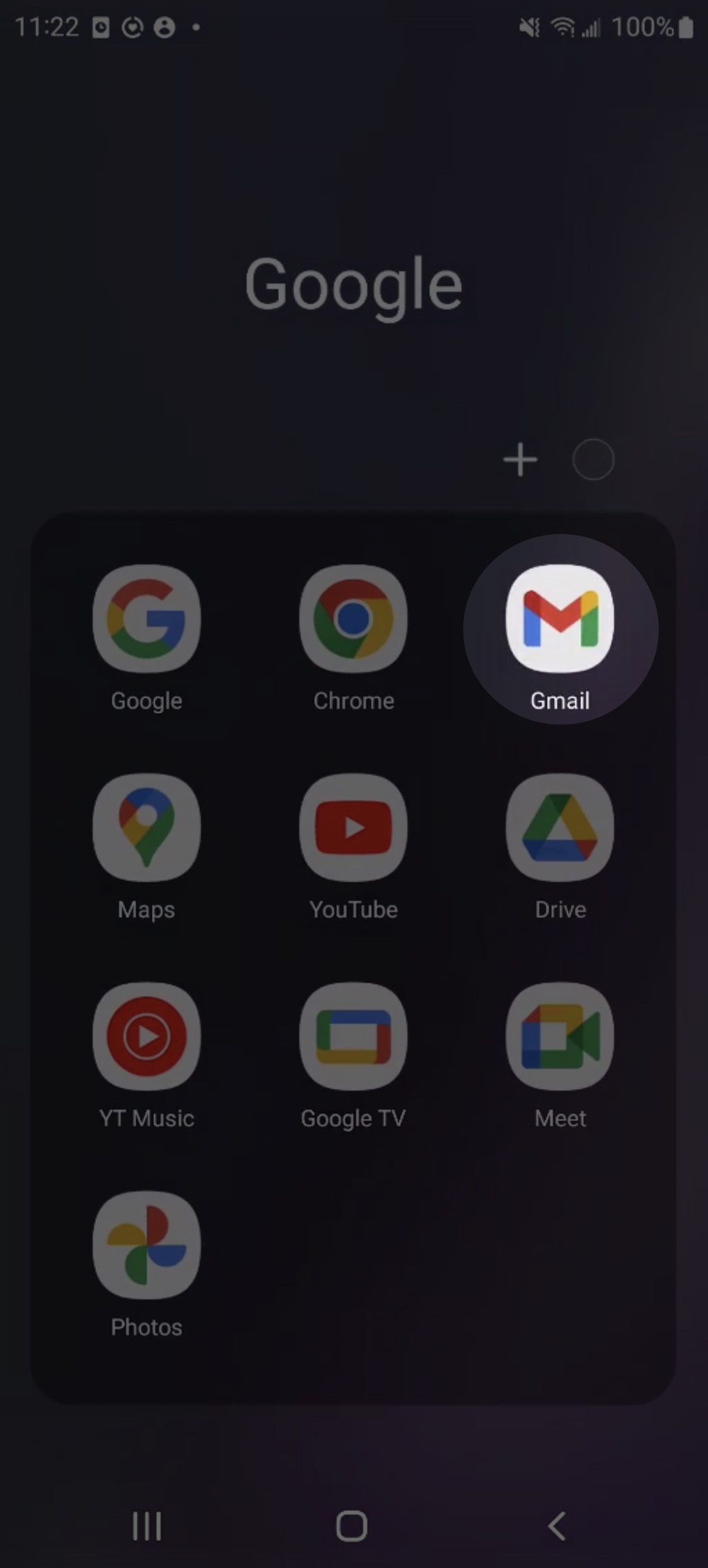Open the Meet app
708x1568 pixels.
[x=560, y=1036]
